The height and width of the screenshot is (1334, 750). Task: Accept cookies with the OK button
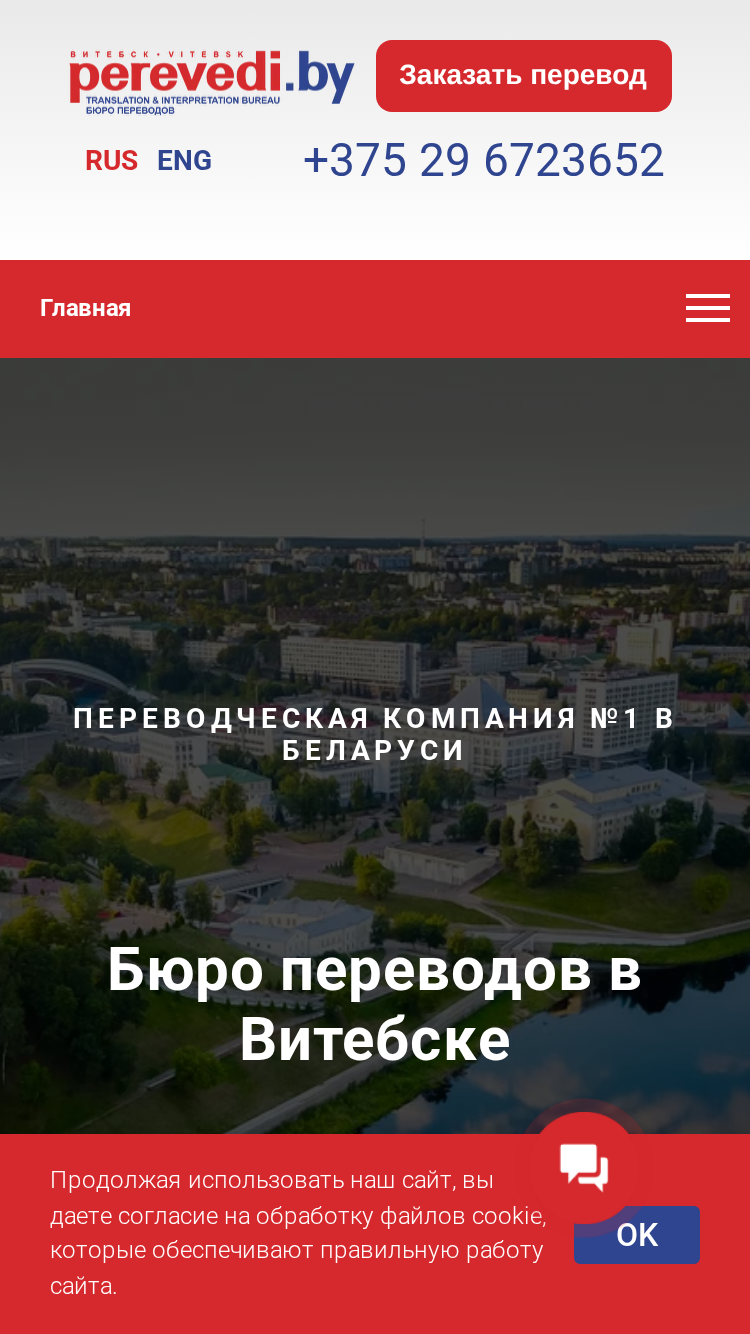pyautogui.click(x=637, y=1235)
